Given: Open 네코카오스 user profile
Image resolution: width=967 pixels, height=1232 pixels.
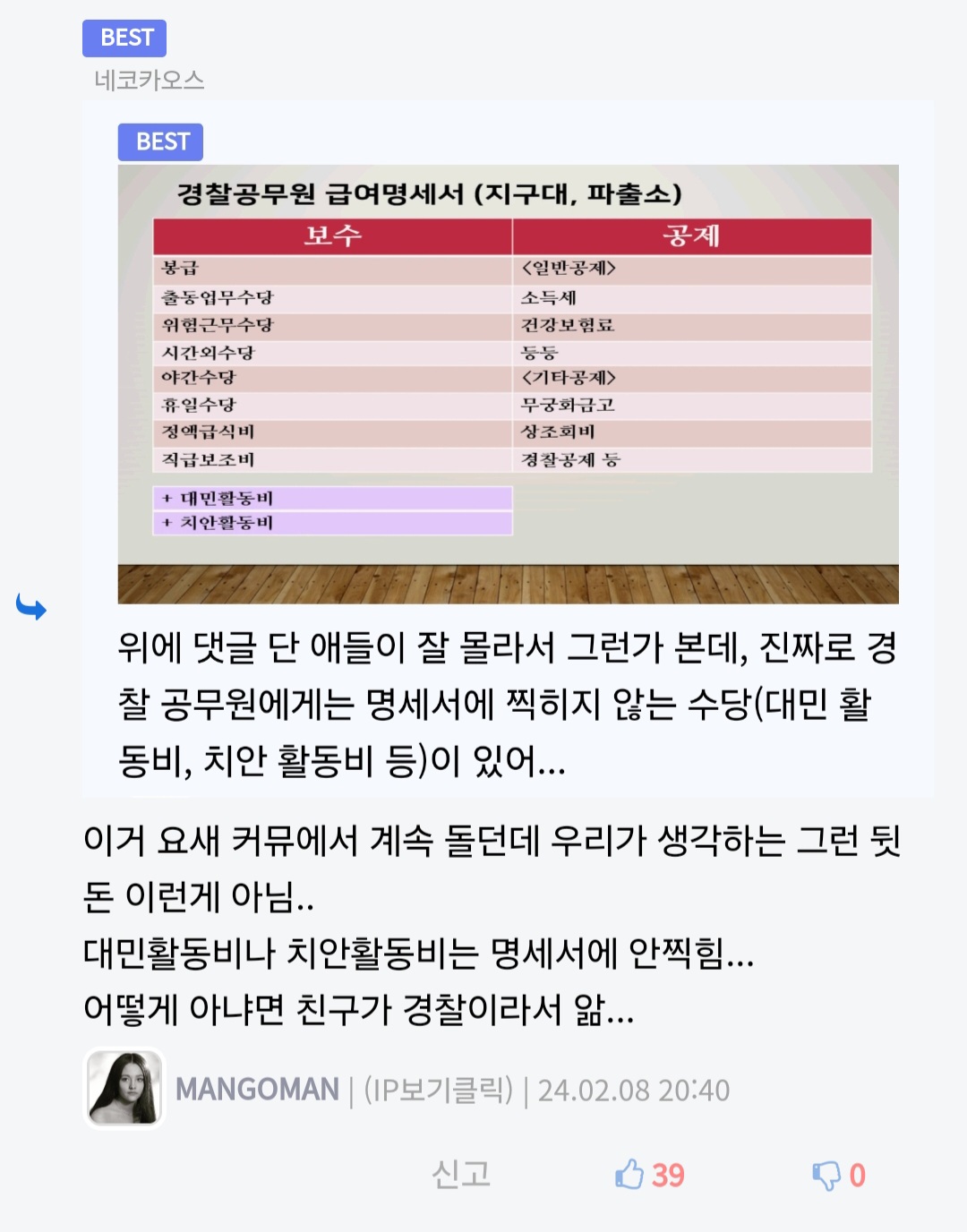Looking at the screenshot, I should [150, 81].
